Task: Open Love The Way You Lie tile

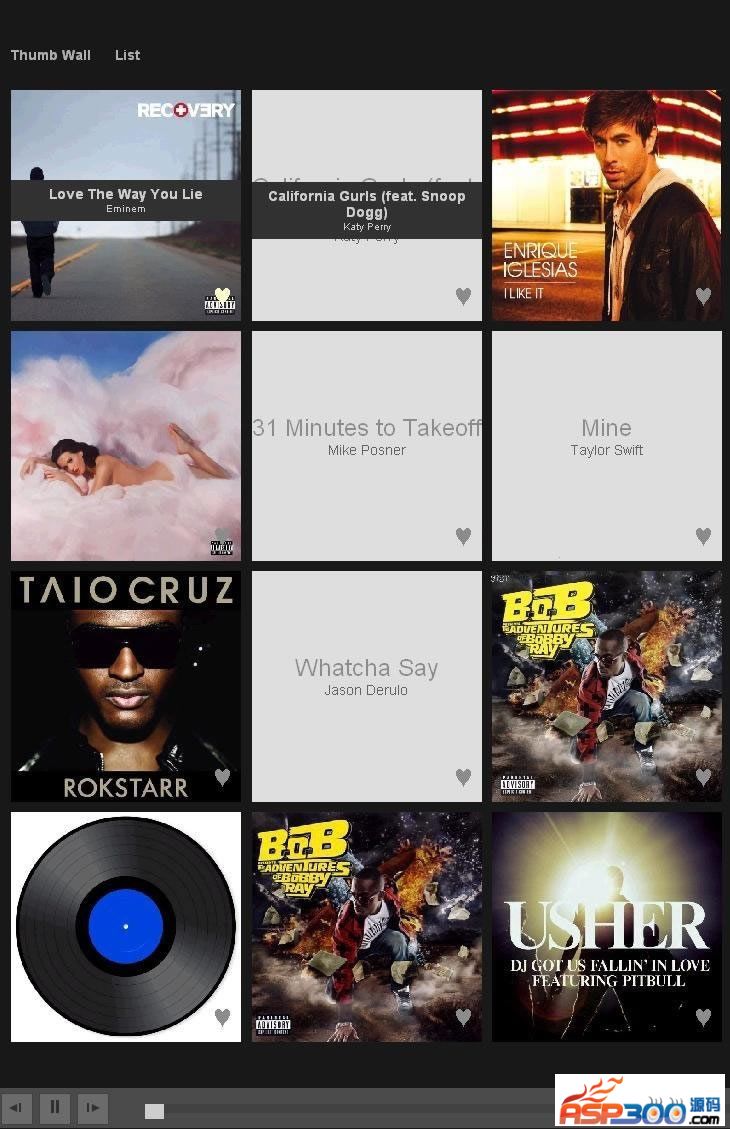Action: 125,200
